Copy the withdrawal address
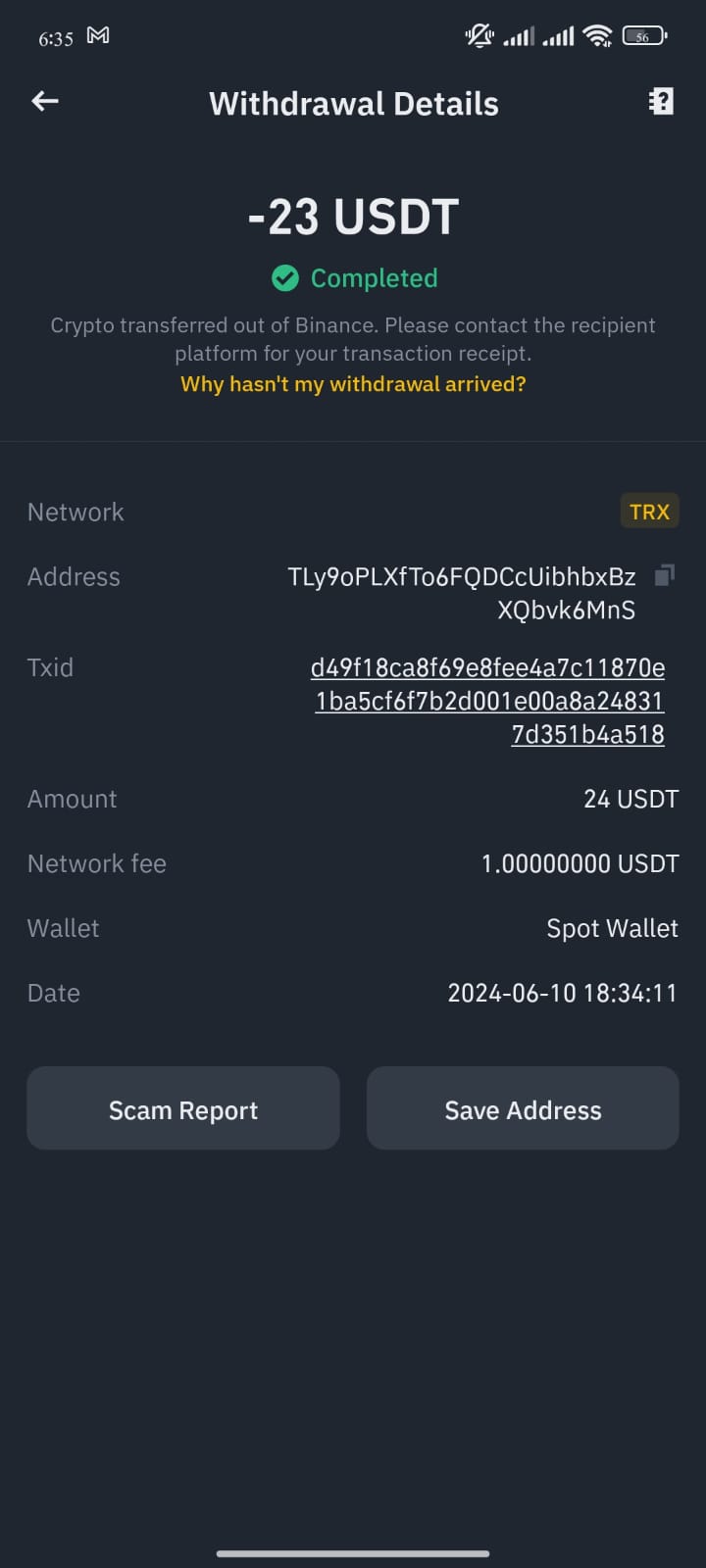 pyautogui.click(x=663, y=575)
